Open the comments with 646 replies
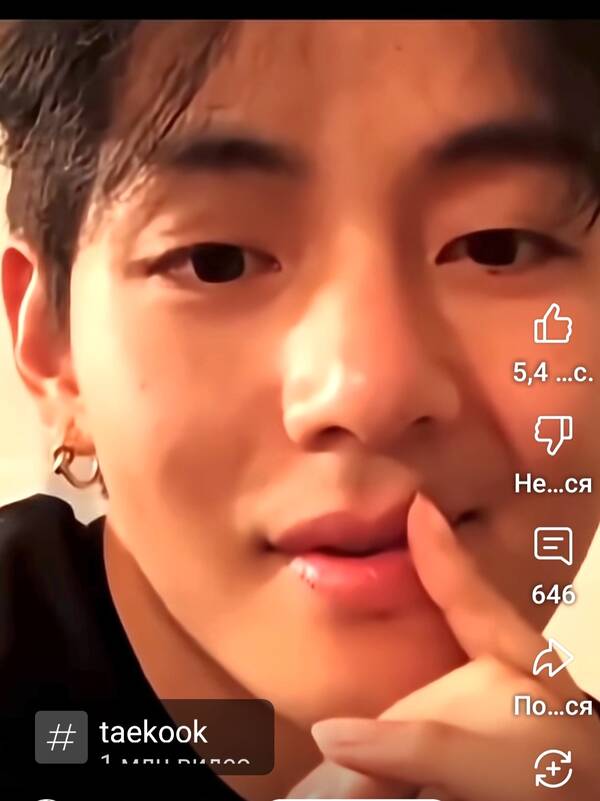 click(553, 547)
